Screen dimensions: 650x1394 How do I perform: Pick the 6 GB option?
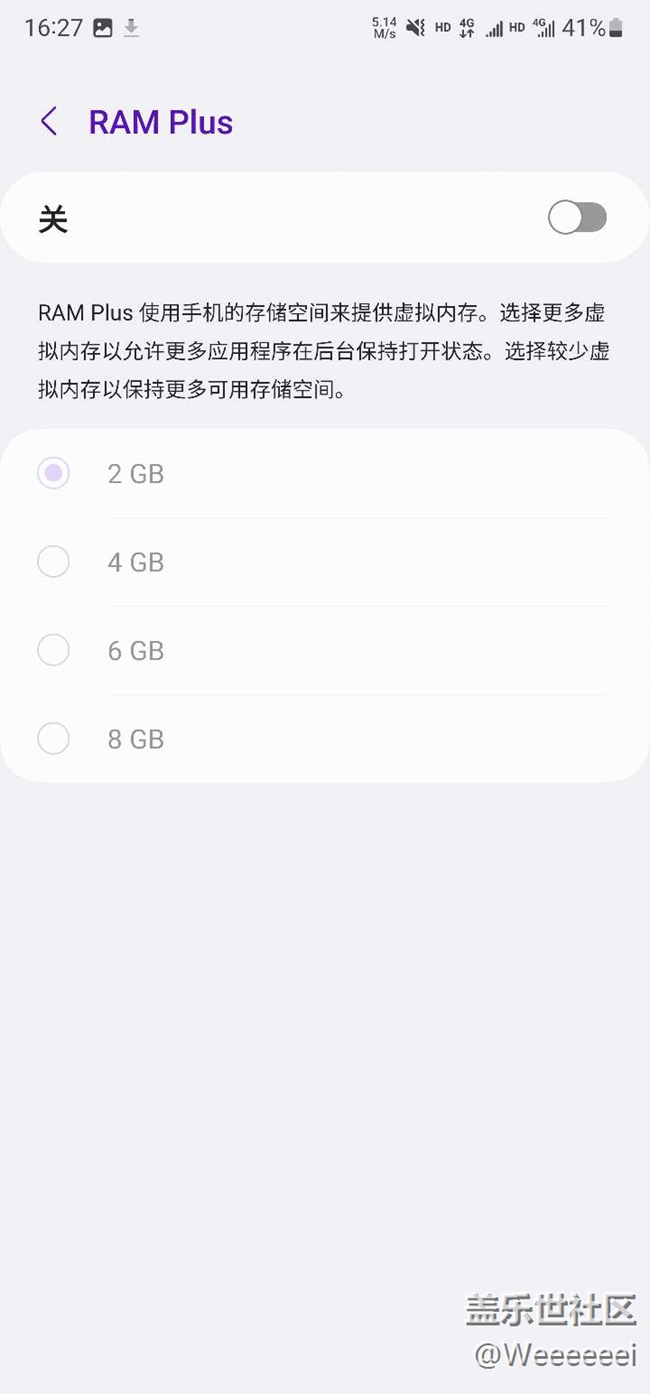54,651
